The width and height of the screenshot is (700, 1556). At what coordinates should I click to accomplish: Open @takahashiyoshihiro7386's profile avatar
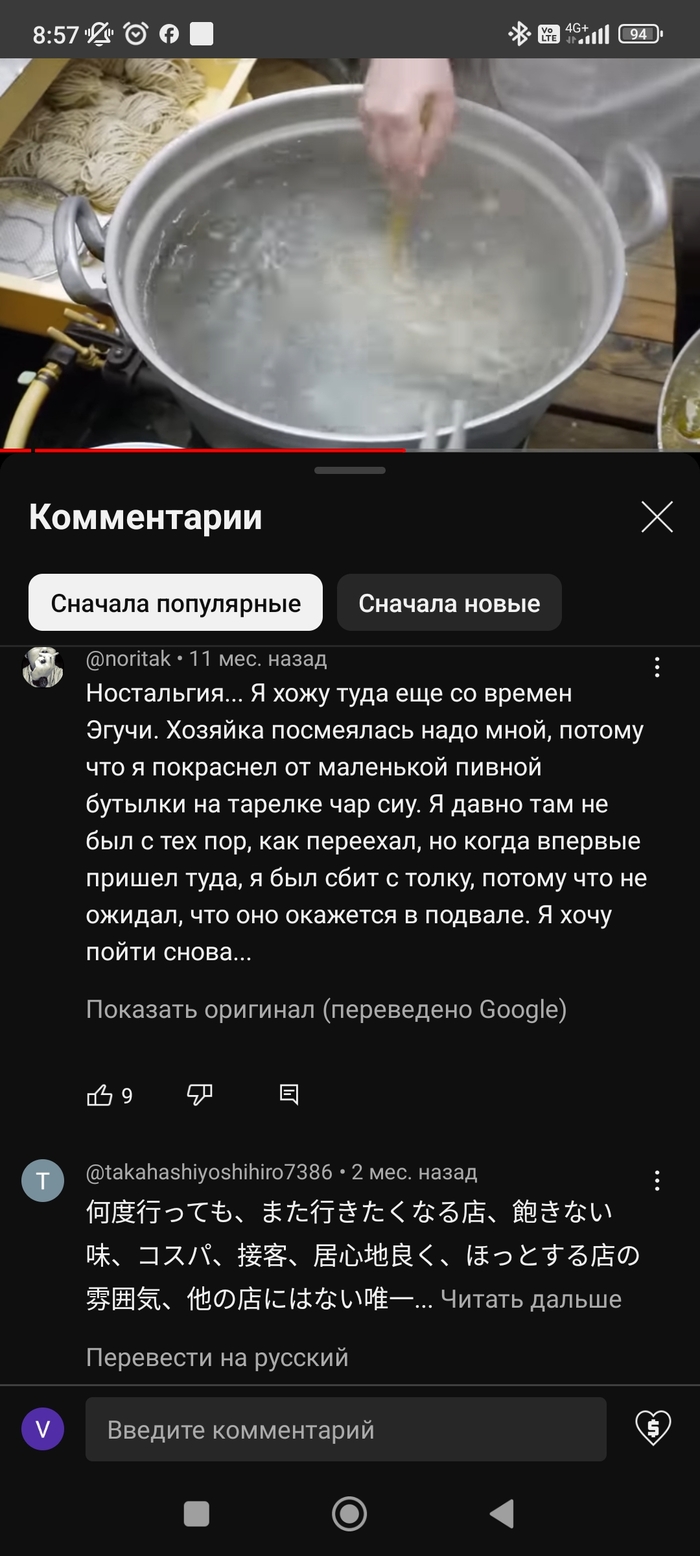click(43, 1181)
